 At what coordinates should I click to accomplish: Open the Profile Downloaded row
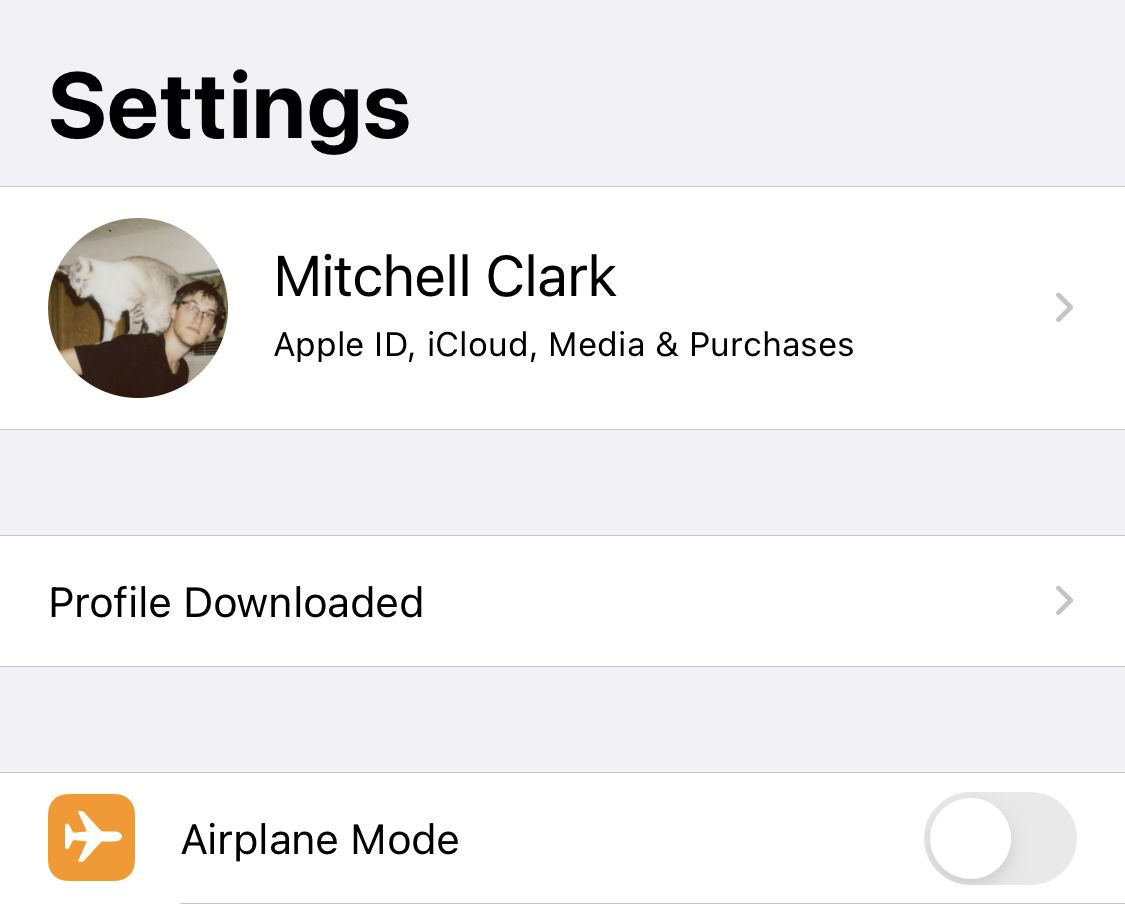[562, 602]
